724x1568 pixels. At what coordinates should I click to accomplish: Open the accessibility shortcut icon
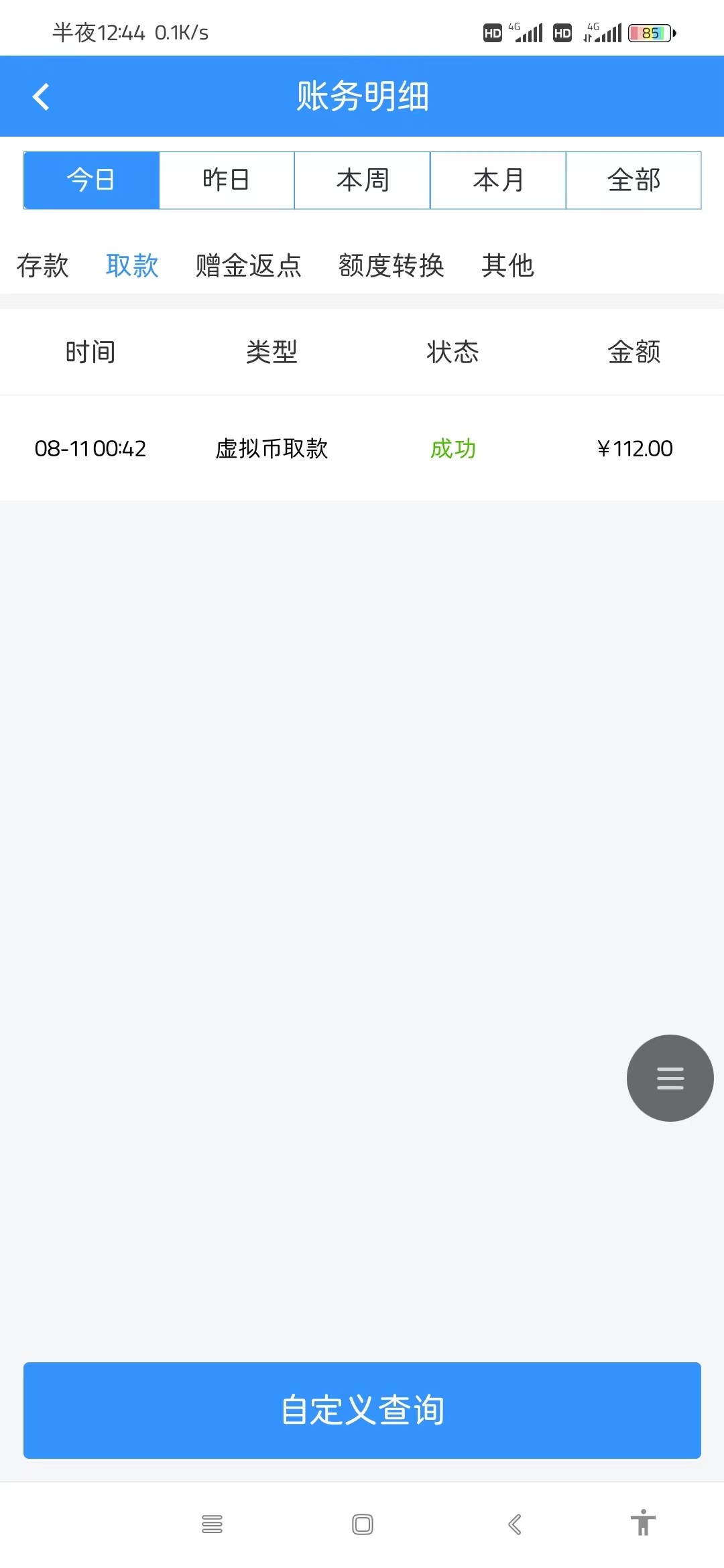coord(643,1523)
